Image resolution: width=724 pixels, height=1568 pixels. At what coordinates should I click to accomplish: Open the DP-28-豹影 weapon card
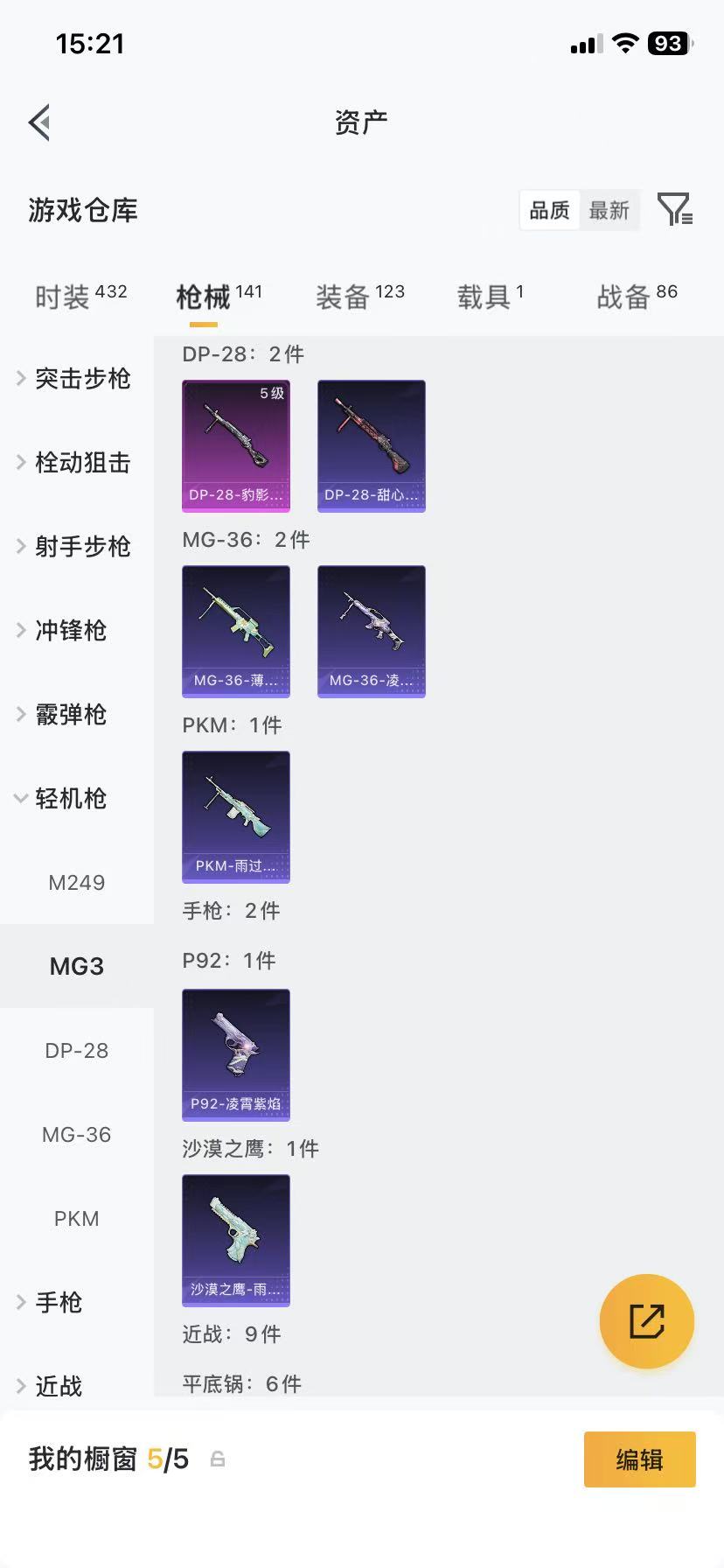click(235, 446)
